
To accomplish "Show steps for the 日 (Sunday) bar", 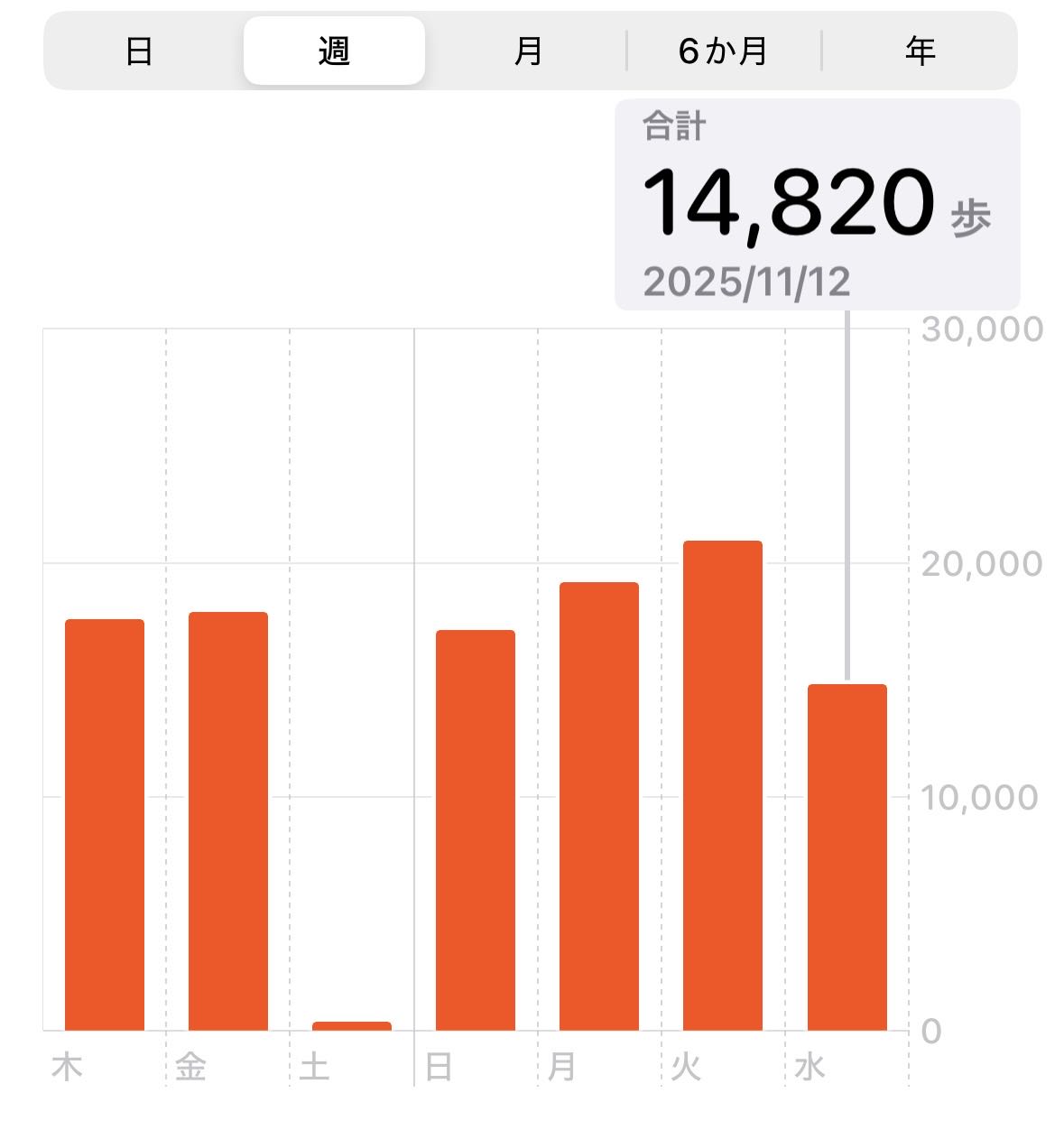I will [476, 829].
